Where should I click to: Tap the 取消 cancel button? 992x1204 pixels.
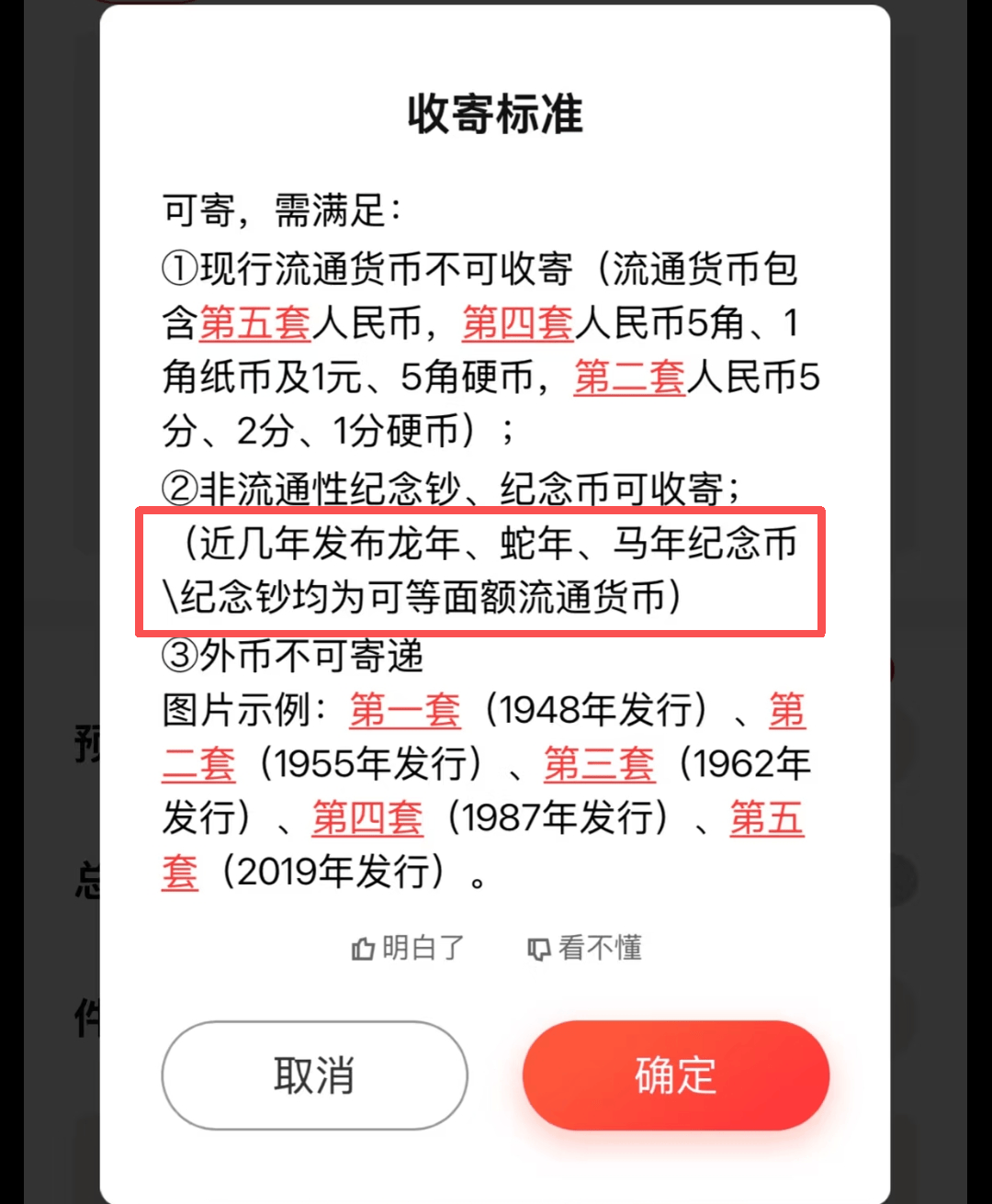[x=314, y=1075]
